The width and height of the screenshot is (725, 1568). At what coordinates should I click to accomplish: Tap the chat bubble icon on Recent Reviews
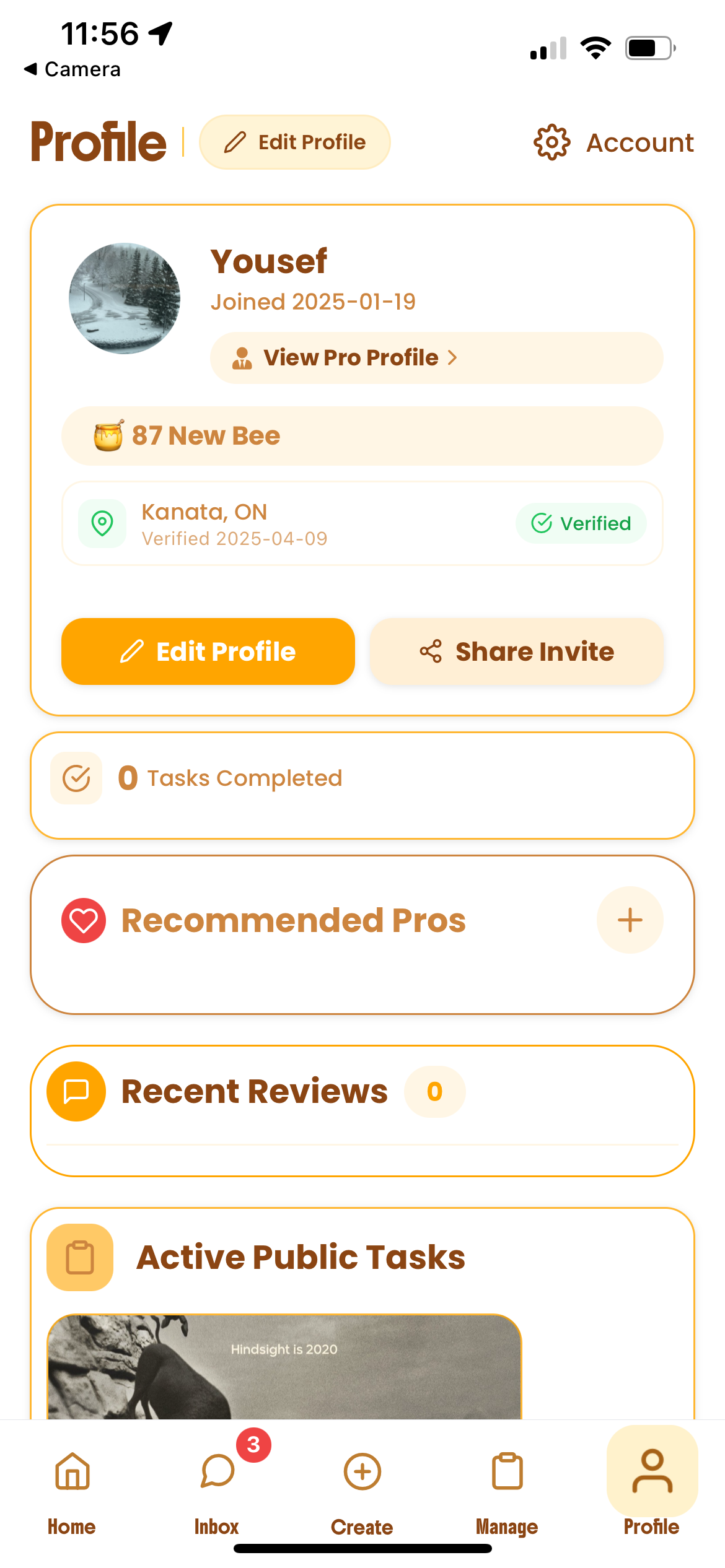point(76,1091)
